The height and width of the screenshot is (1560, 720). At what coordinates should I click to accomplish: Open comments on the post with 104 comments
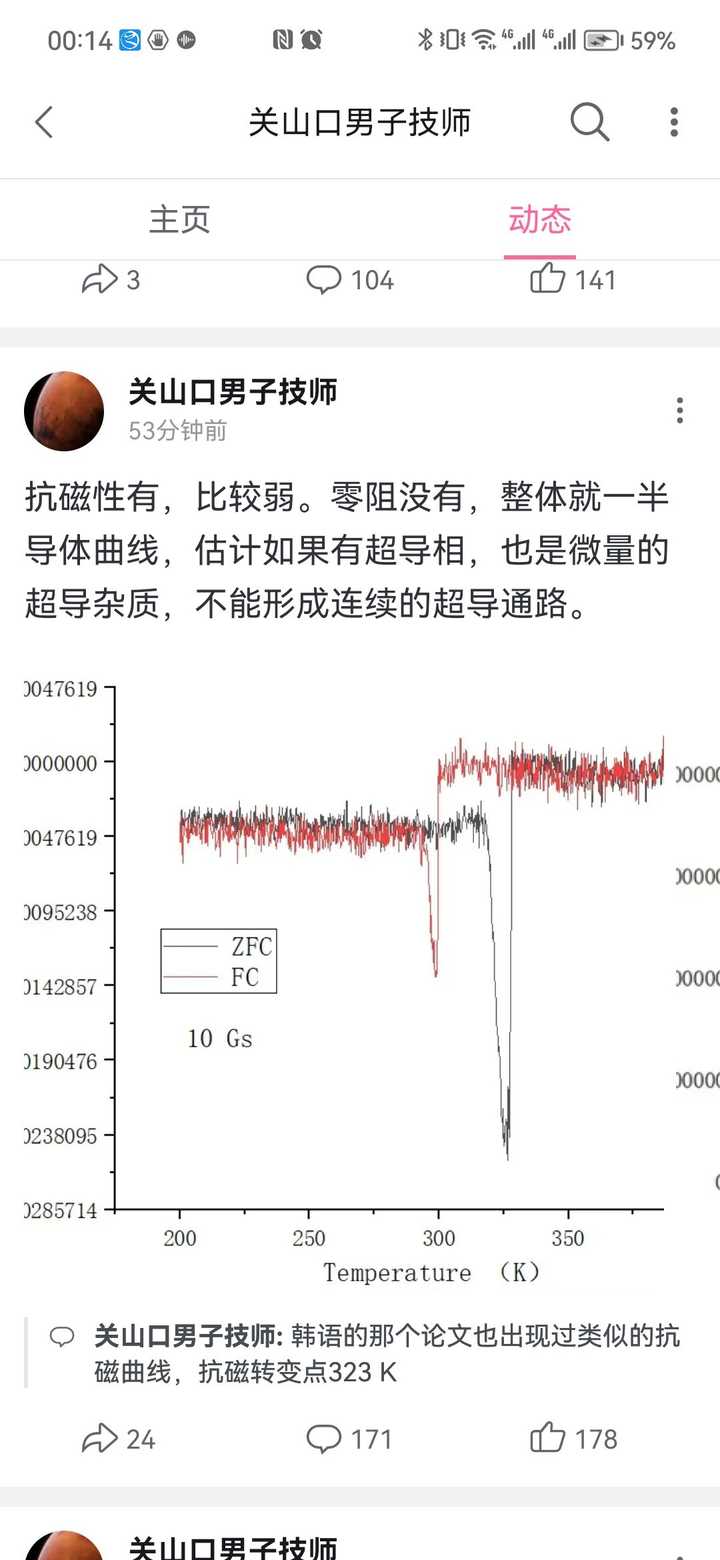349,280
